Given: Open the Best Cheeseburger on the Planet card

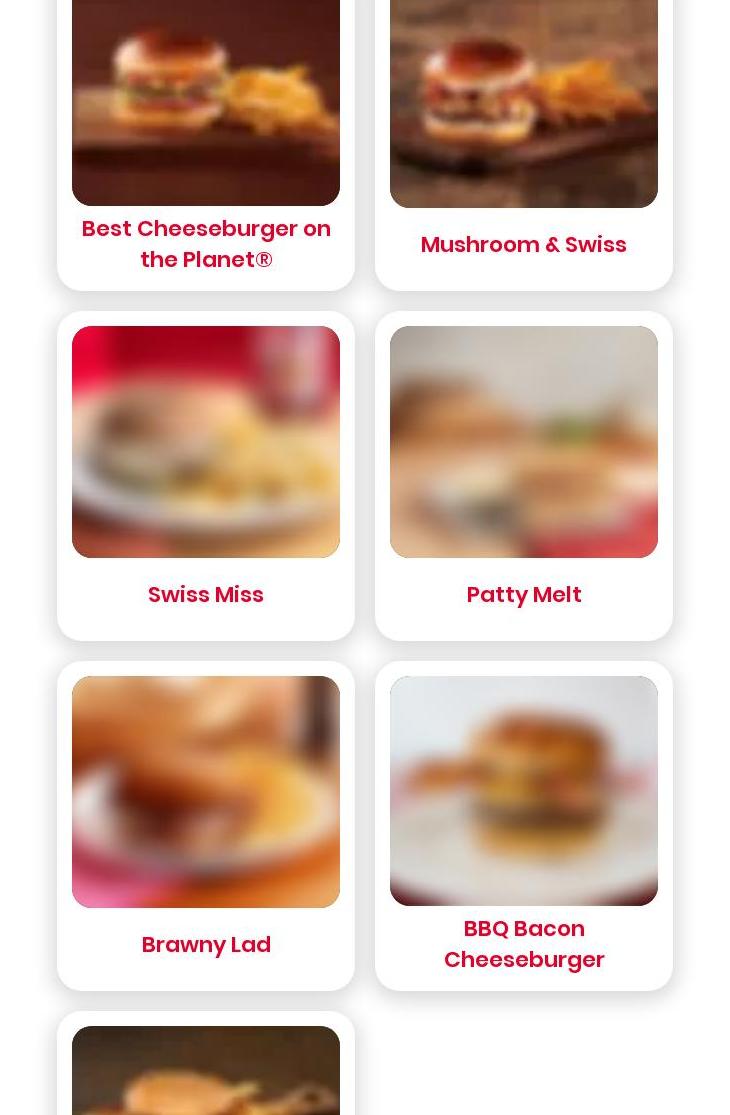Looking at the screenshot, I should pyautogui.click(x=206, y=243).
